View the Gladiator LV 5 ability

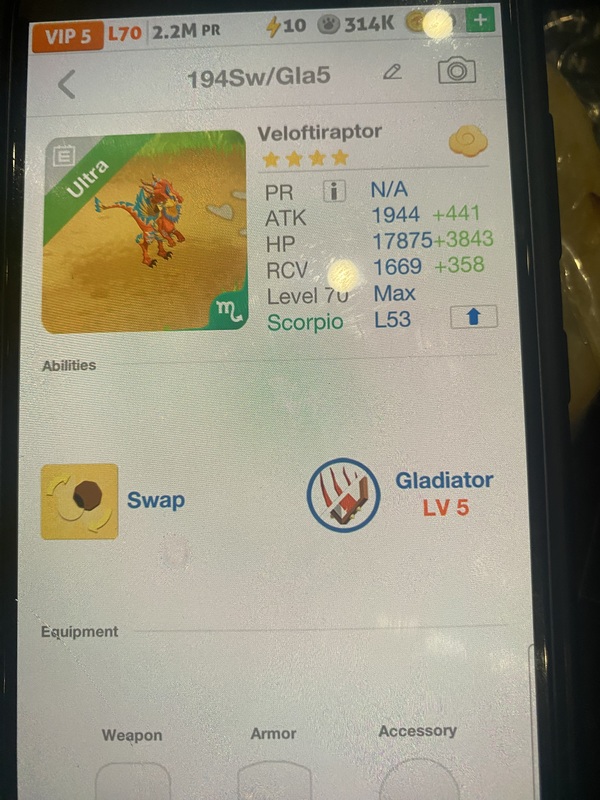[x=343, y=495]
